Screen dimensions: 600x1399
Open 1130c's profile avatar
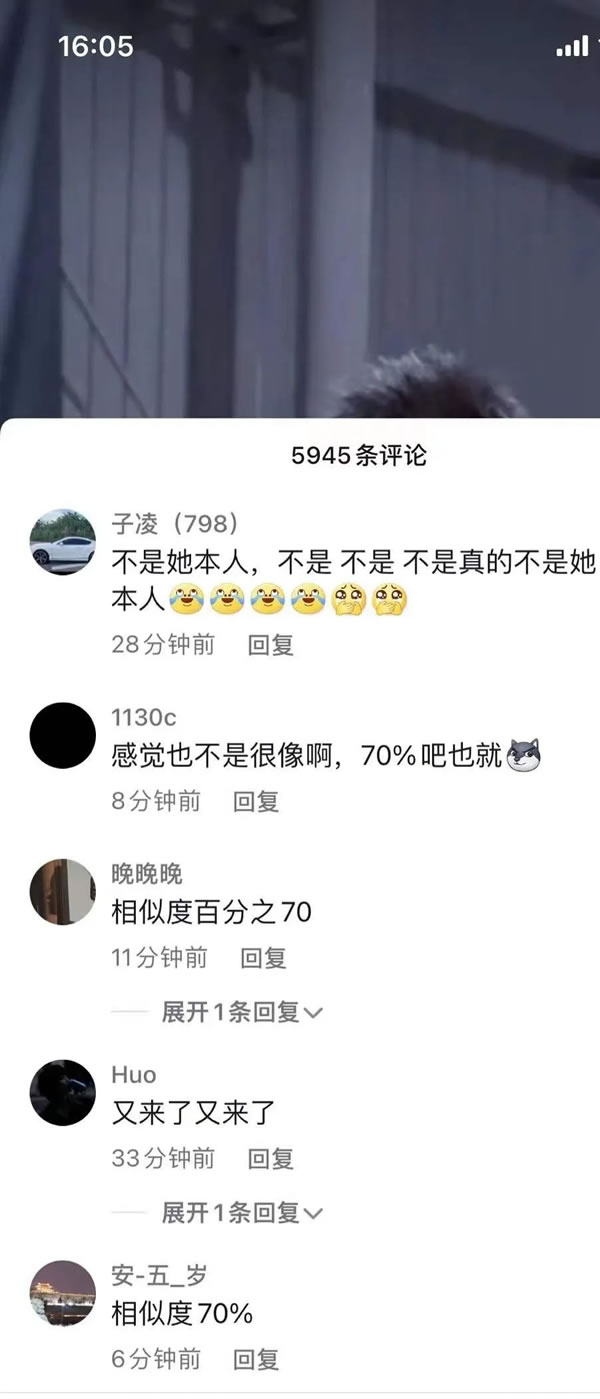(x=63, y=735)
